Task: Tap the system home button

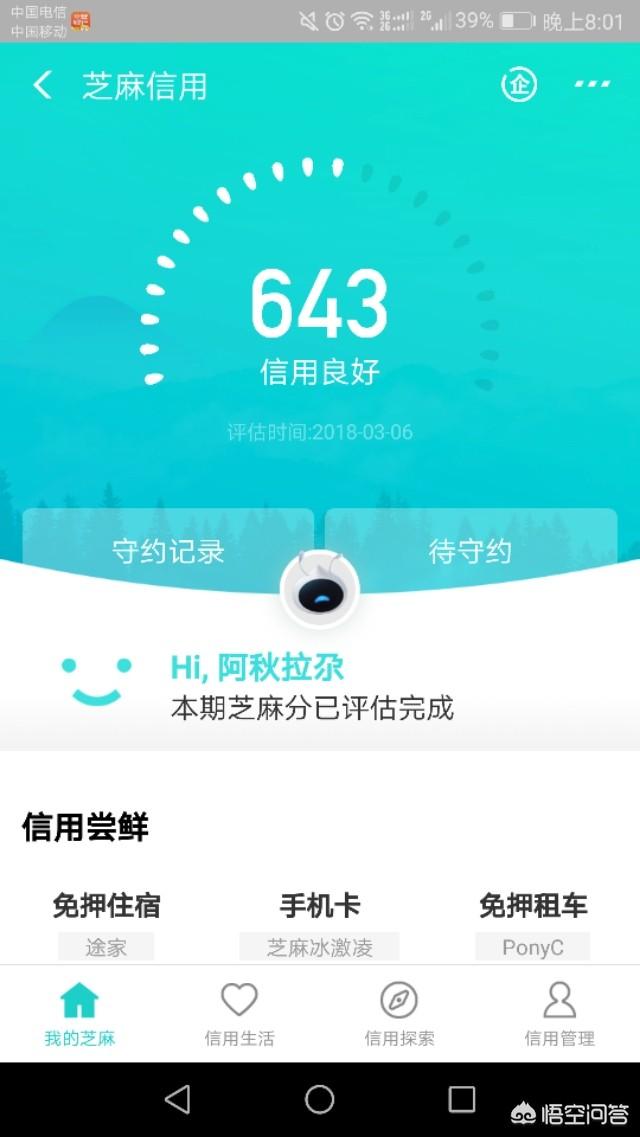Action: coord(320,1100)
